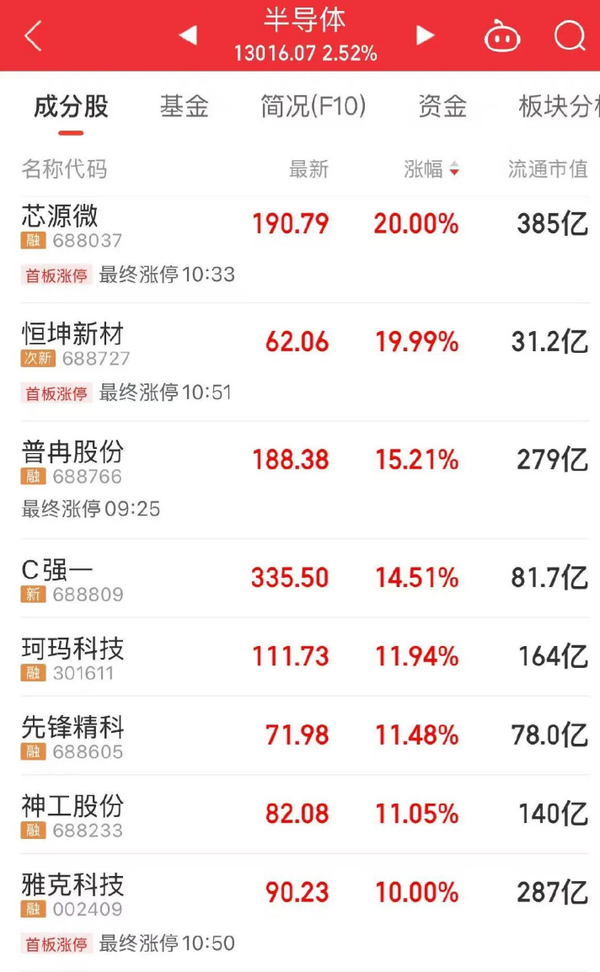Sort stocks by 最新 price
The width and height of the screenshot is (600, 972).
(308, 169)
